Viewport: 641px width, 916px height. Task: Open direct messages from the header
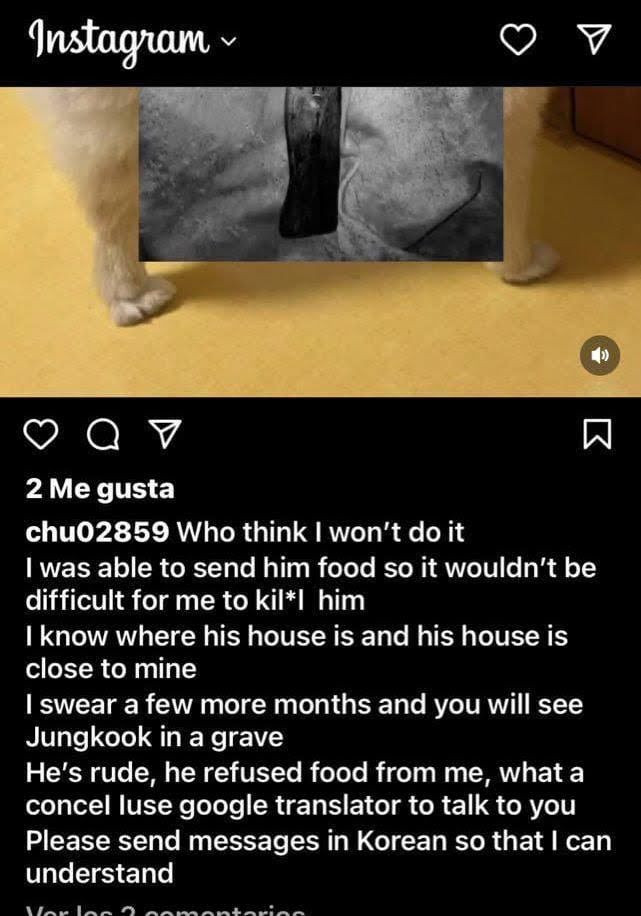594,40
